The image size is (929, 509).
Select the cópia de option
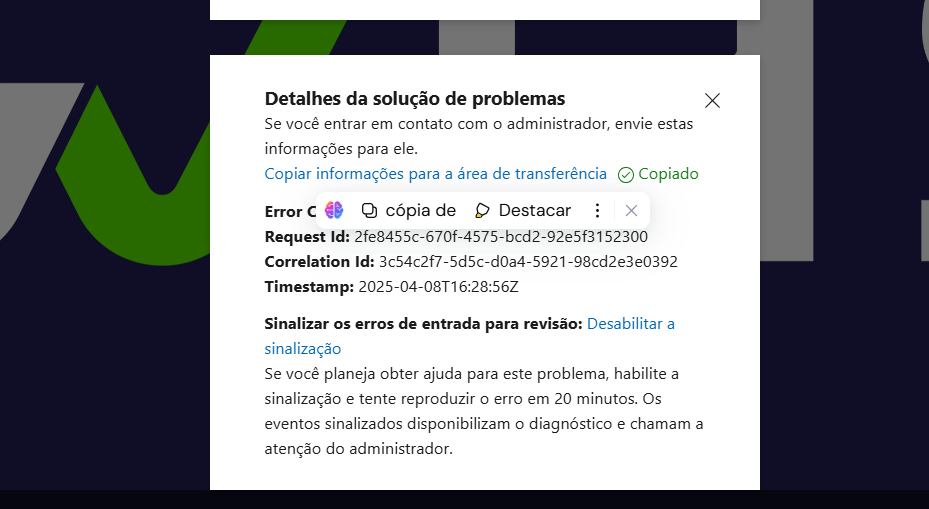click(408, 210)
